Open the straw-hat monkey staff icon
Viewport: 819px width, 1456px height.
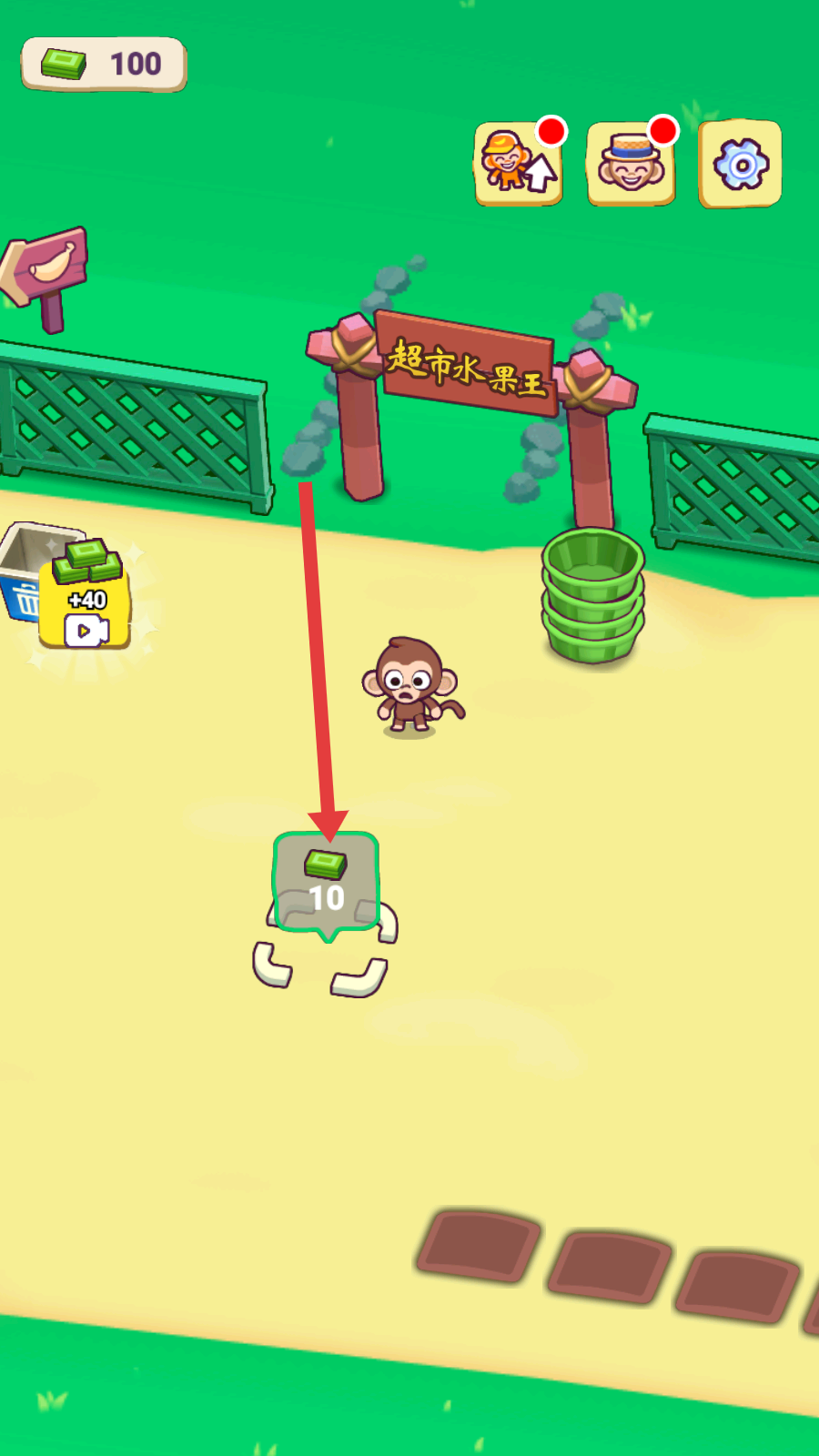coord(631,164)
